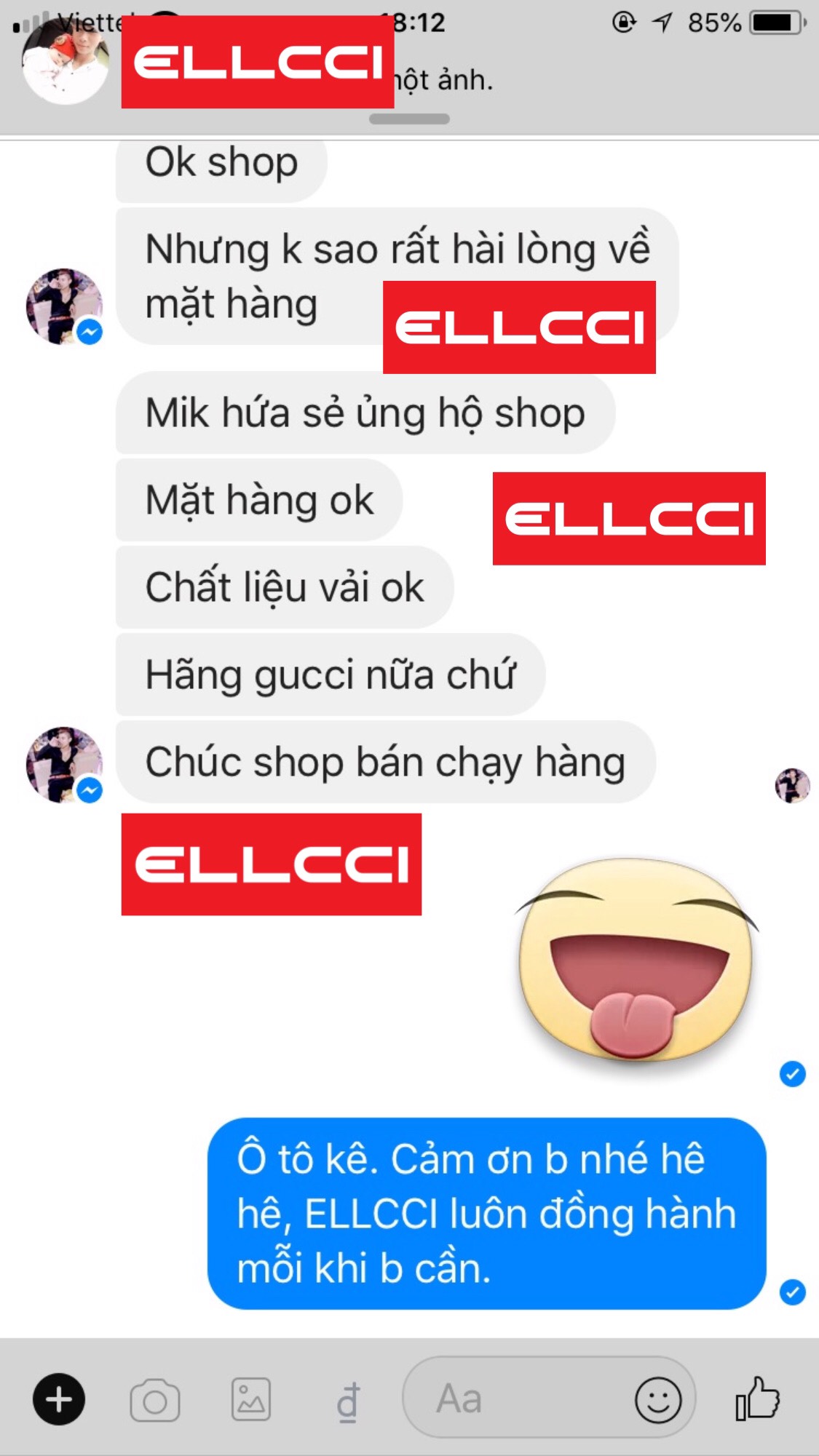Open the emoji picker in the message field
The height and width of the screenshot is (1456, 819).
pyautogui.click(x=658, y=1399)
